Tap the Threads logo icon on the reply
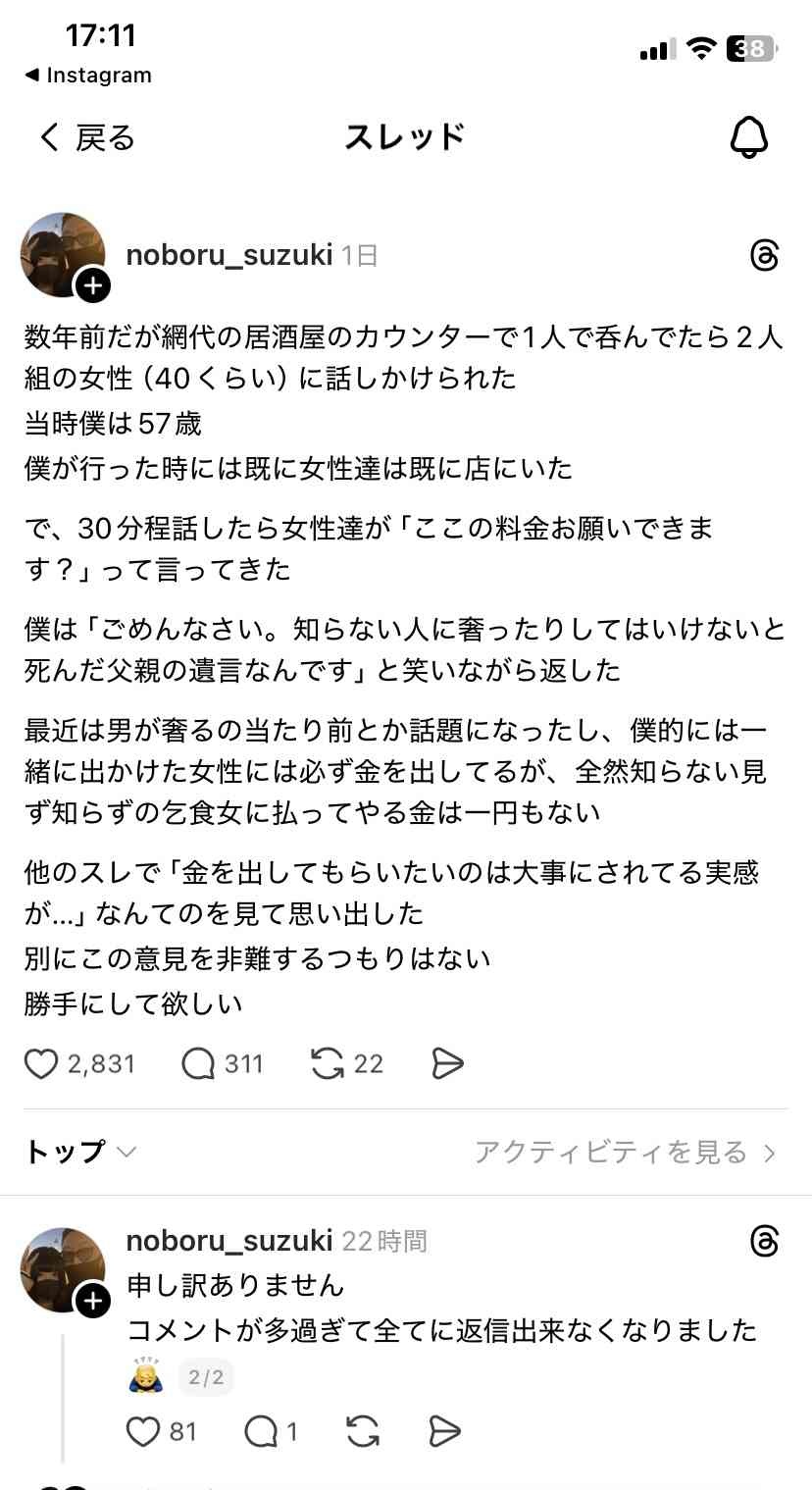 click(764, 1242)
